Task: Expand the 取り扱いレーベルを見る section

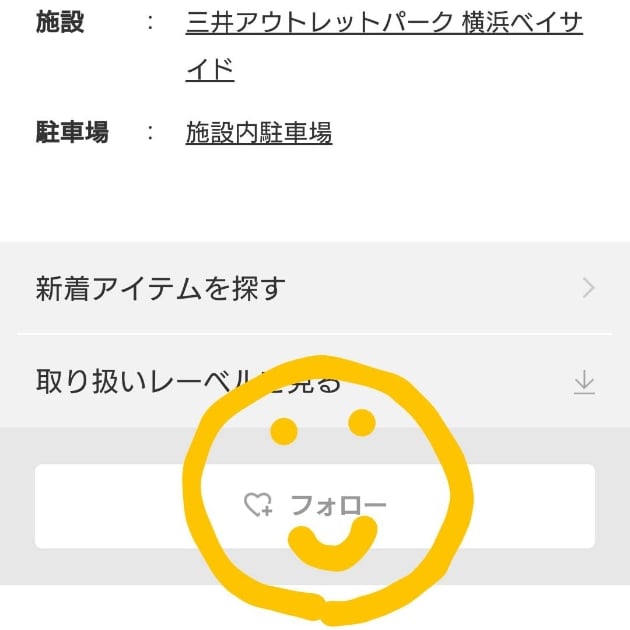Action: 314,382
